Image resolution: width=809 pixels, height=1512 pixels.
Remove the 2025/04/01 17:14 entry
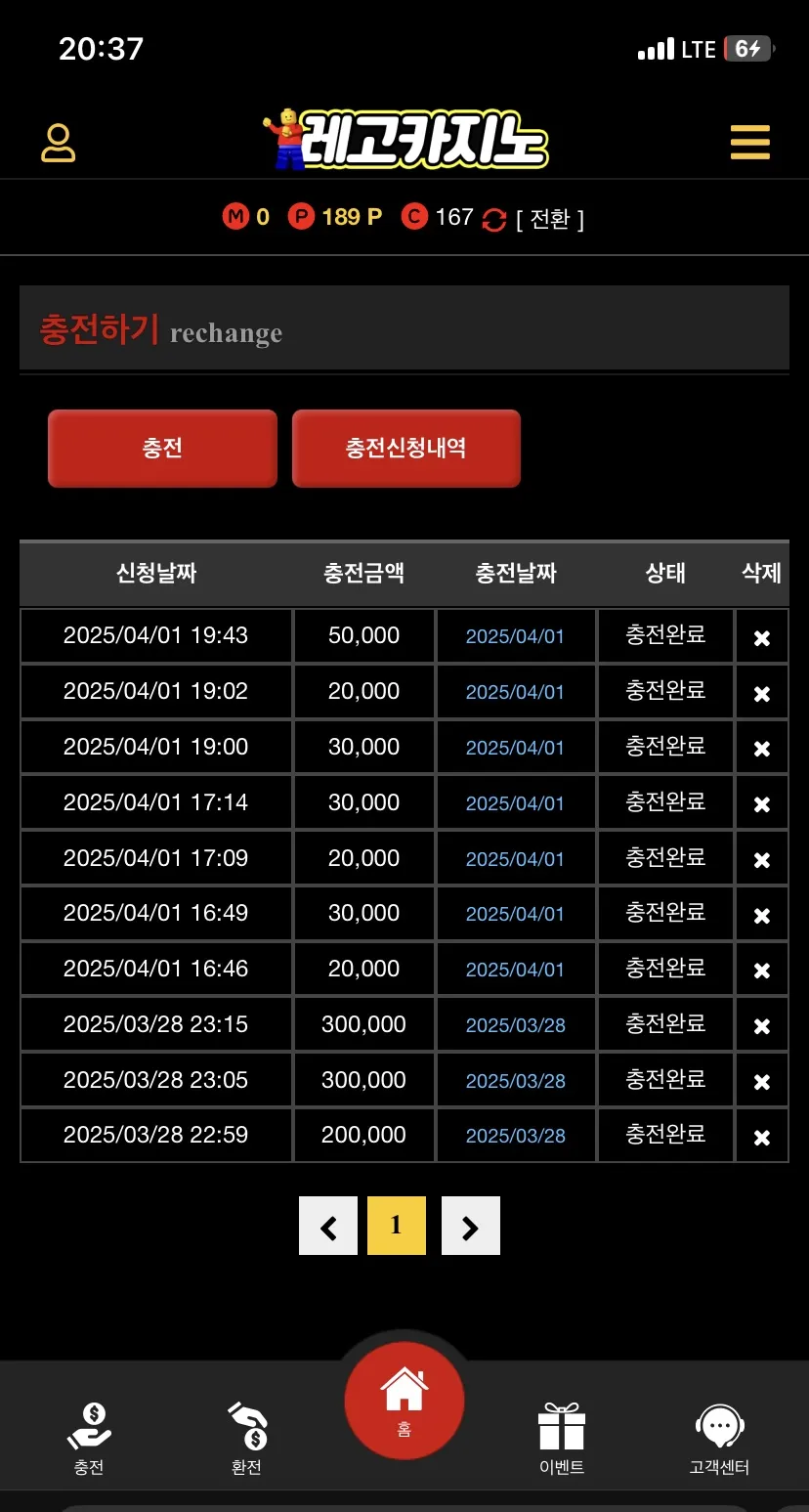pos(762,803)
